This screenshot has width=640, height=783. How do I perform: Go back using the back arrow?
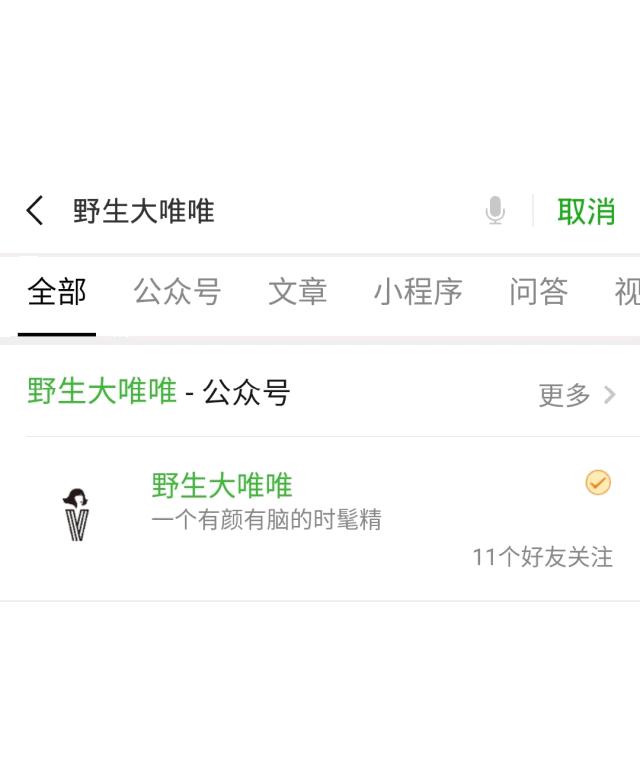click(35, 211)
